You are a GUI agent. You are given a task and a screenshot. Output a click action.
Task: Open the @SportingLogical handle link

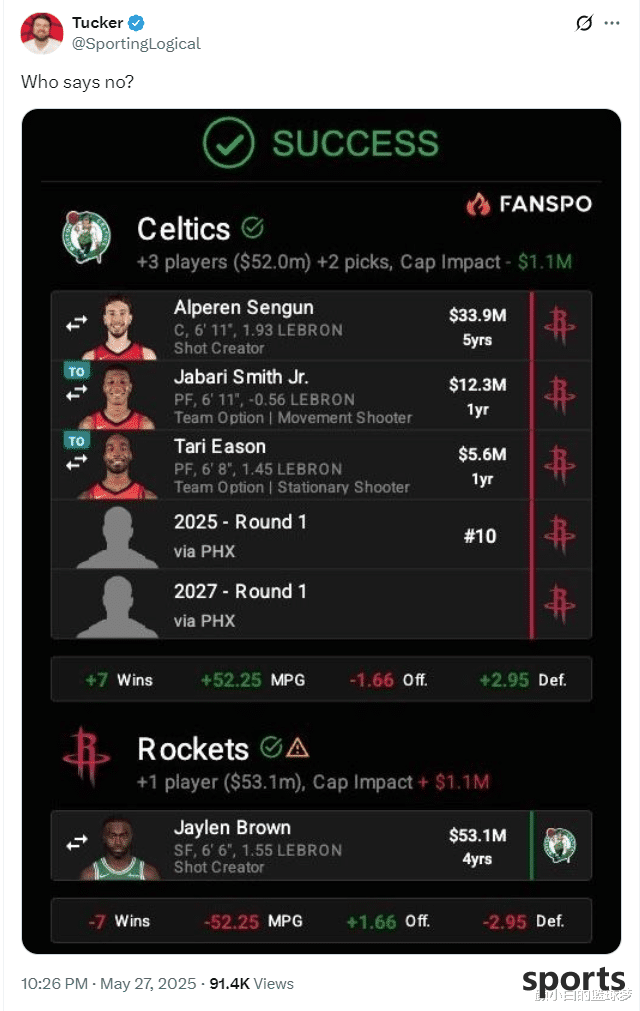coord(136,43)
